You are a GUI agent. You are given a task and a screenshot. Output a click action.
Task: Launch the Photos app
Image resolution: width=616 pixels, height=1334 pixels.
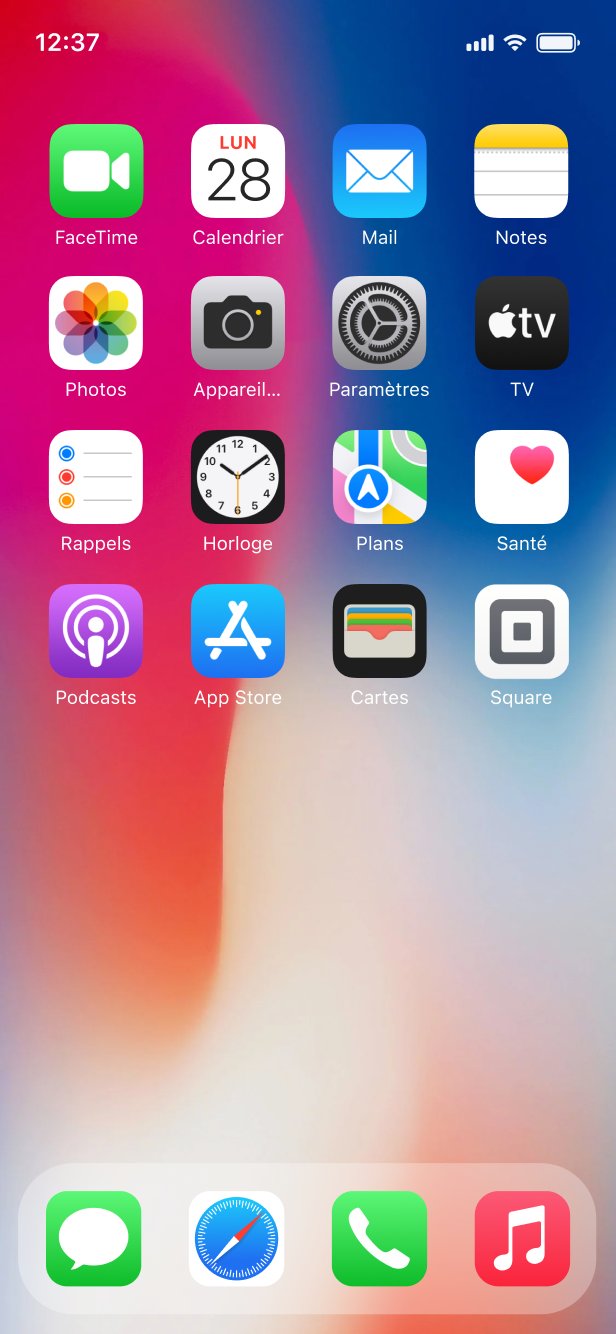pyautogui.click(x=96, y=323)
